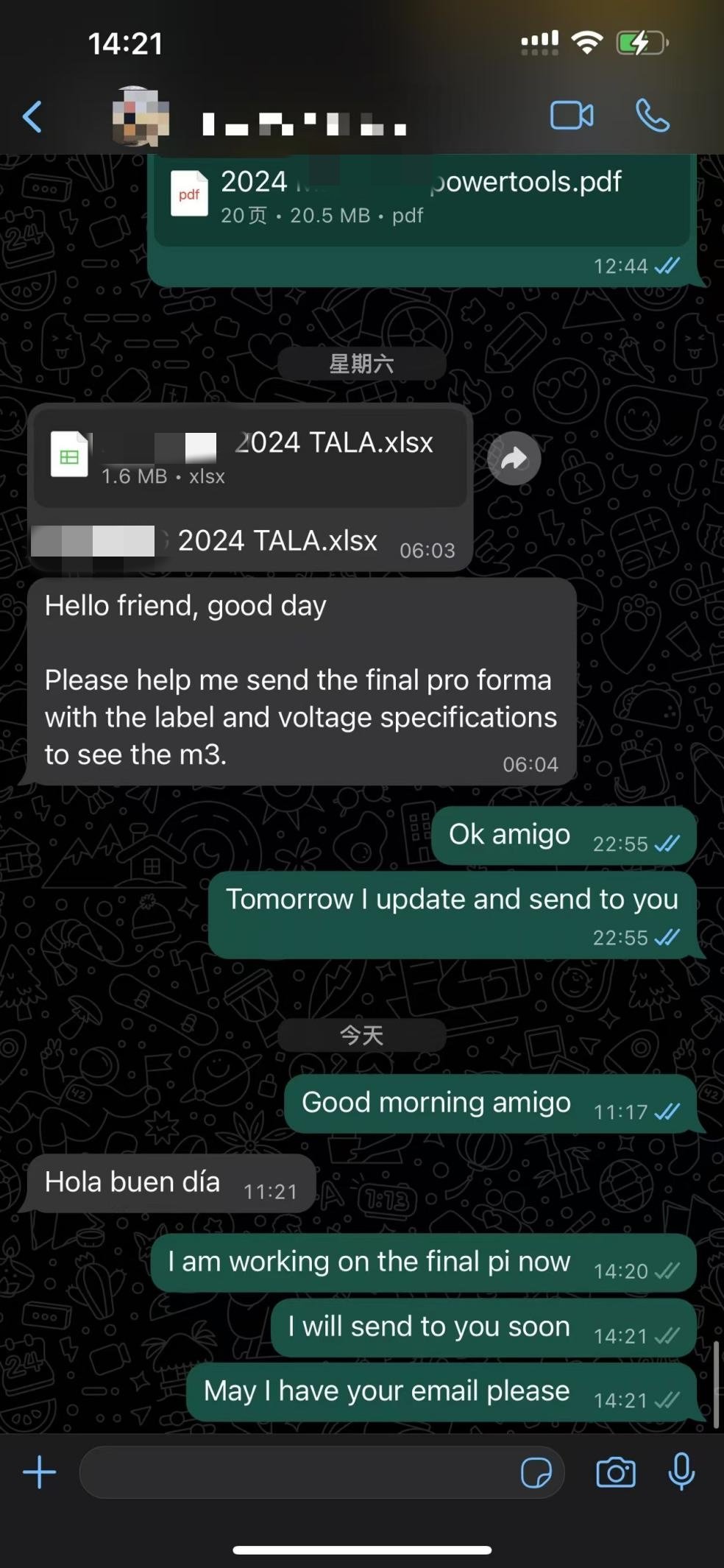Open the camera to take a photo
This screenshot has width=724, height=1568.
click(615, 1472)
